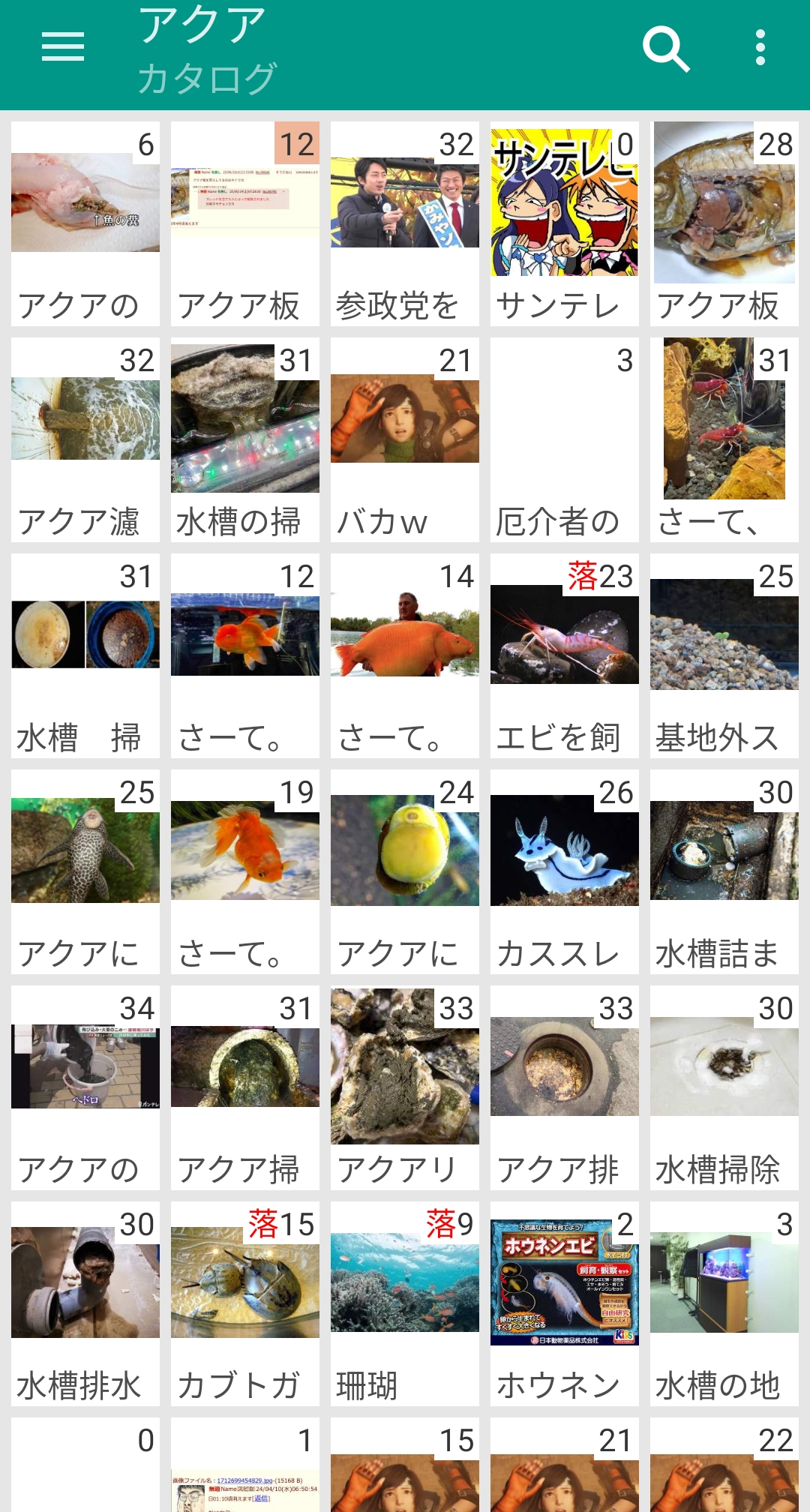
Task: Open the エビを飼 thread
Action: coord(564,655)
